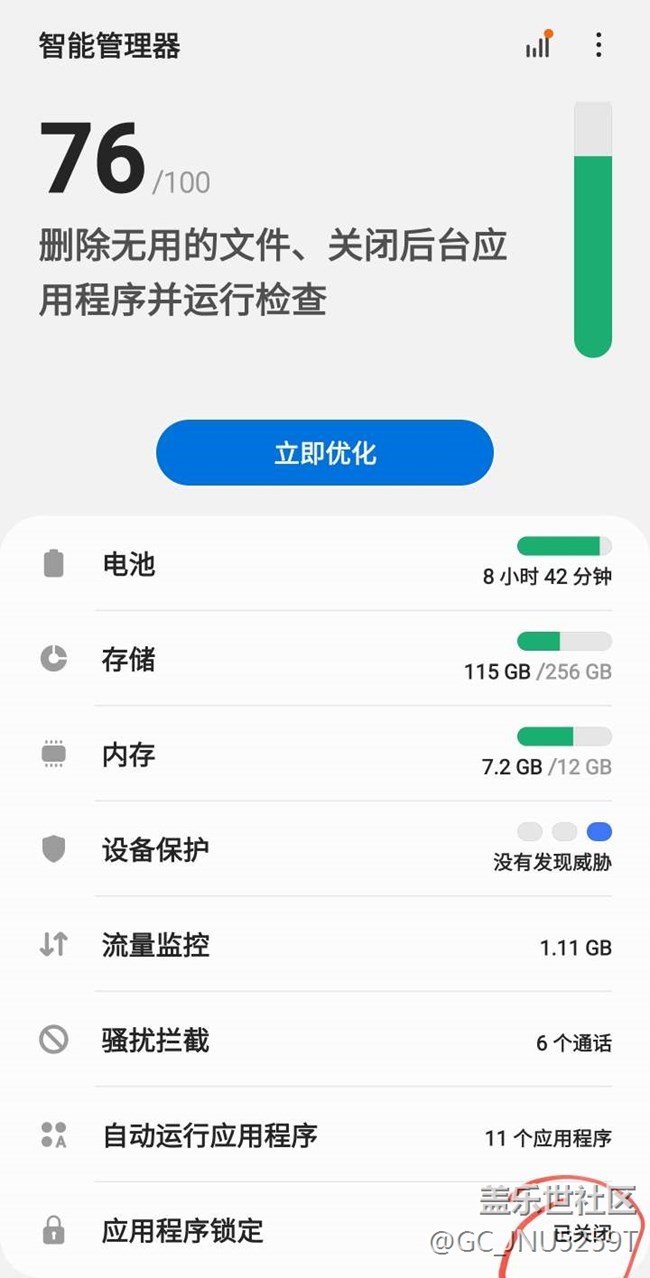Open 设备保护 device protection
Viewport: 650px width, 1278px height.
click(325, 849)
